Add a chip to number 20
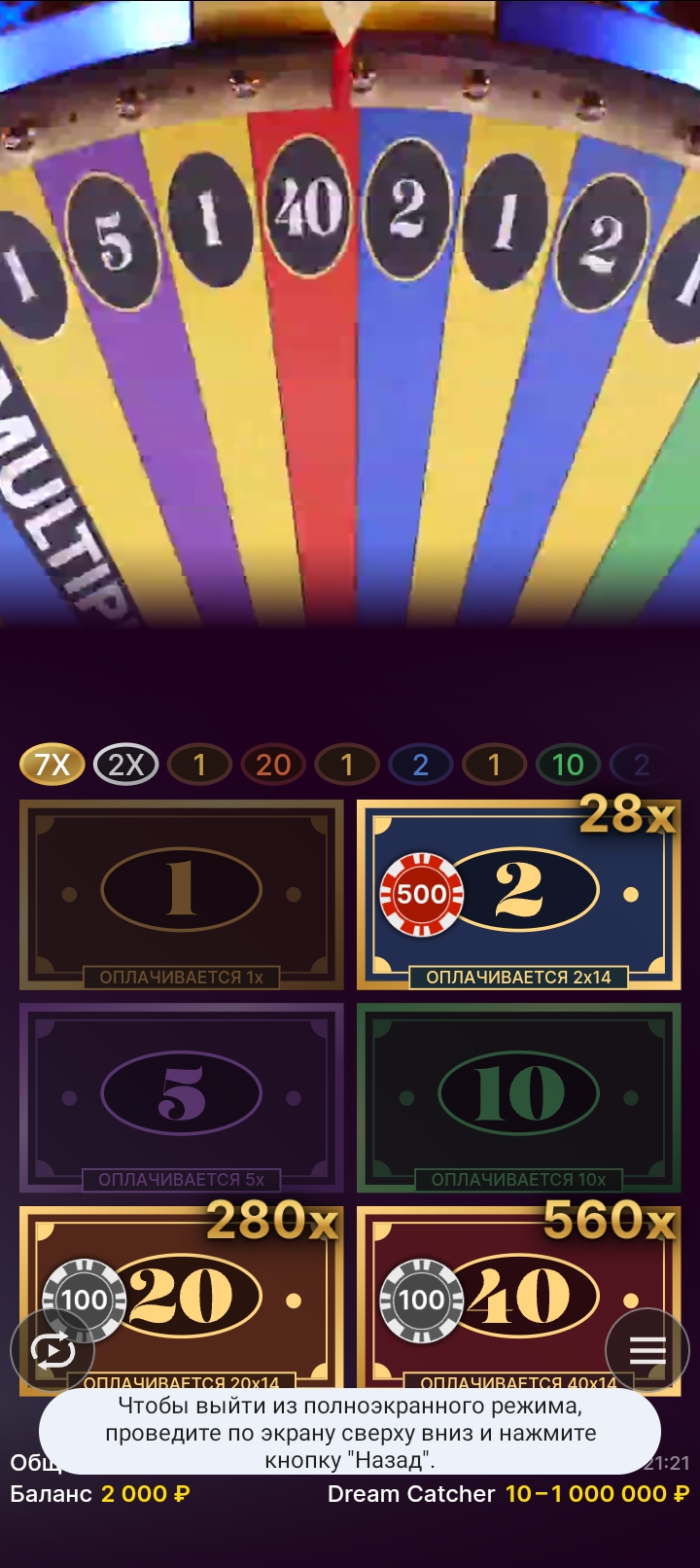The height and width of the screenshot is (1568, 700). pos(182,1297)
